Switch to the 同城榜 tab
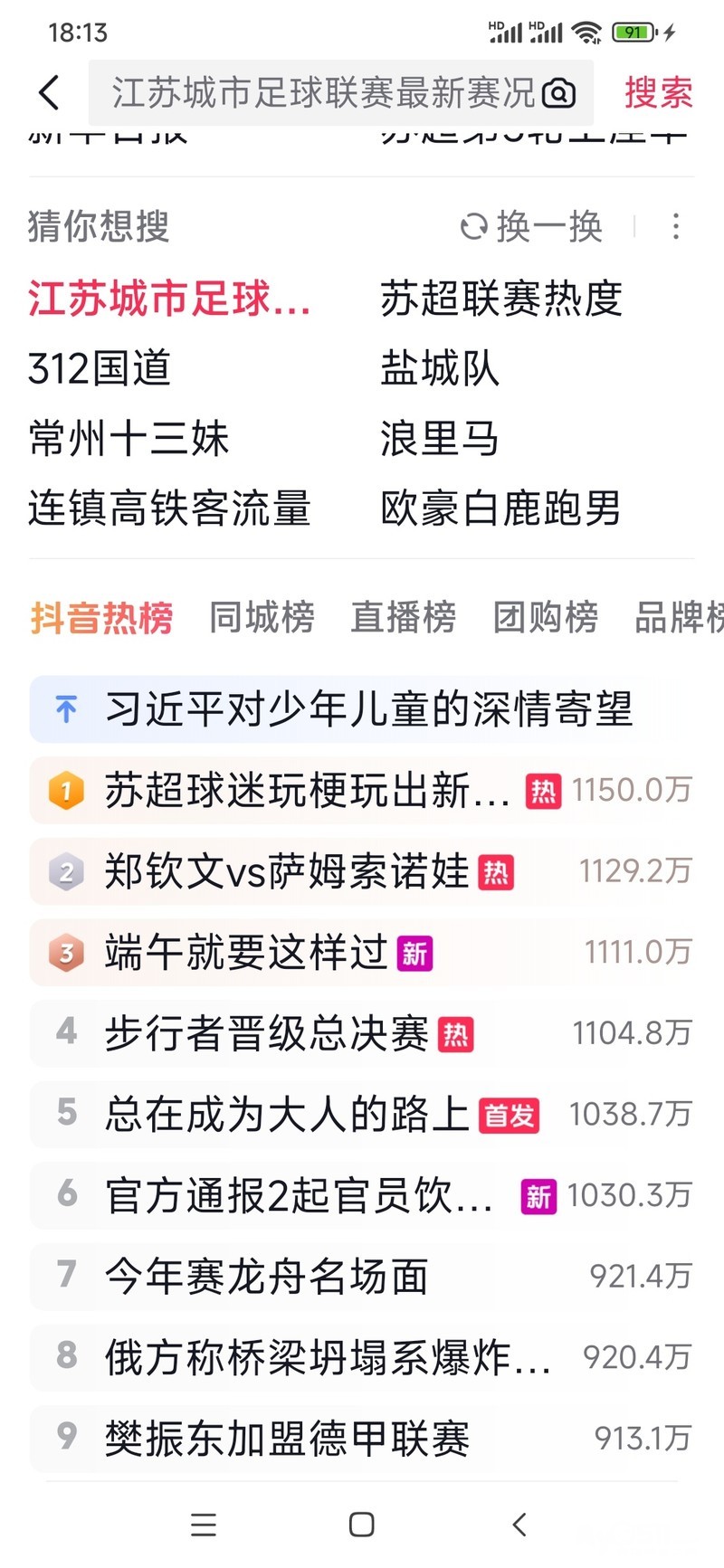This screenshot has height=1568, width=724. pos(262,618)
